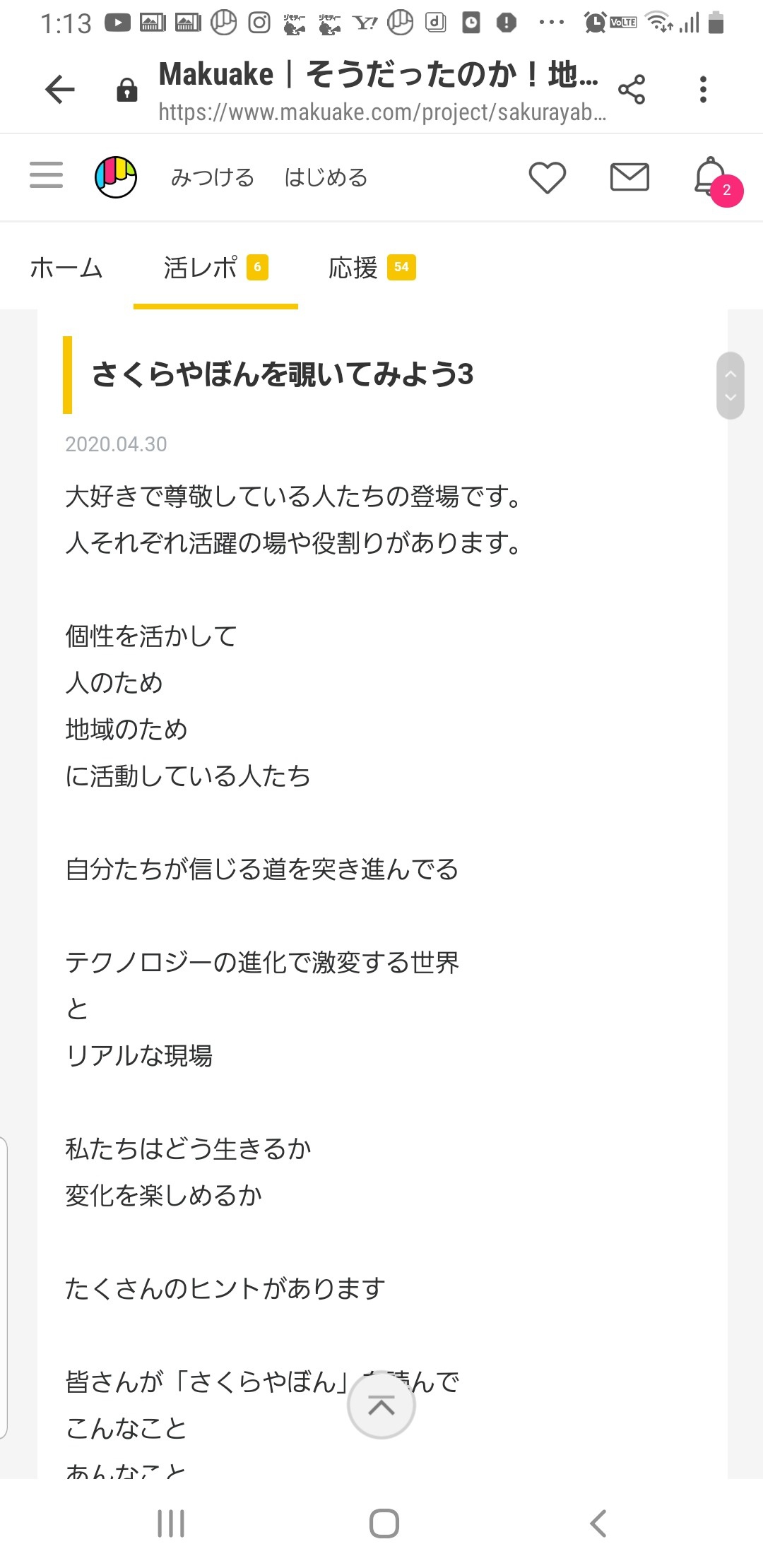This screenshot has height=1568, width=763.
Task: Go to Makuake home via logo
Action: pyautogui.click(x=116, y=177)
